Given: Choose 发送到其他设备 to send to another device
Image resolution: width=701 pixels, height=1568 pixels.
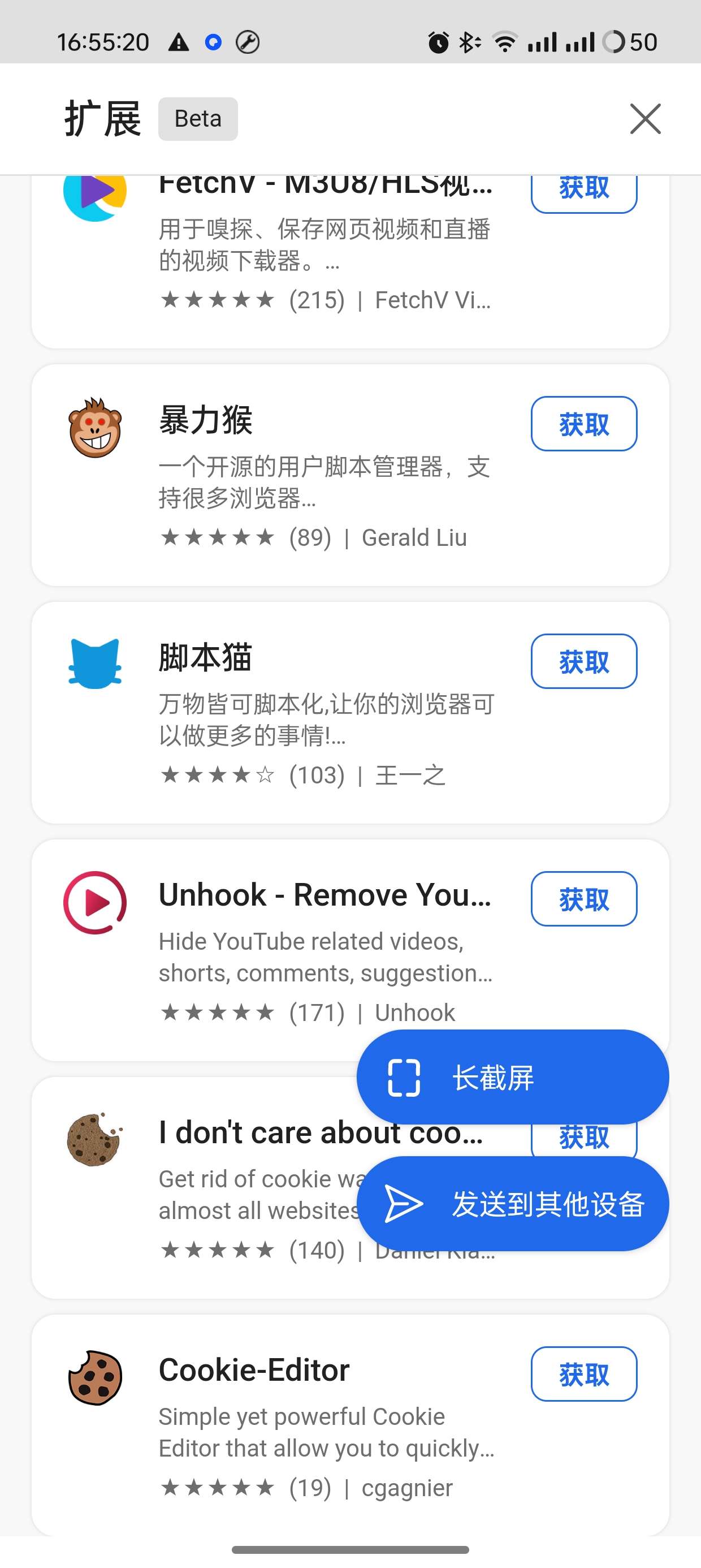Looking at the screenshot, I should point(512,1203).
